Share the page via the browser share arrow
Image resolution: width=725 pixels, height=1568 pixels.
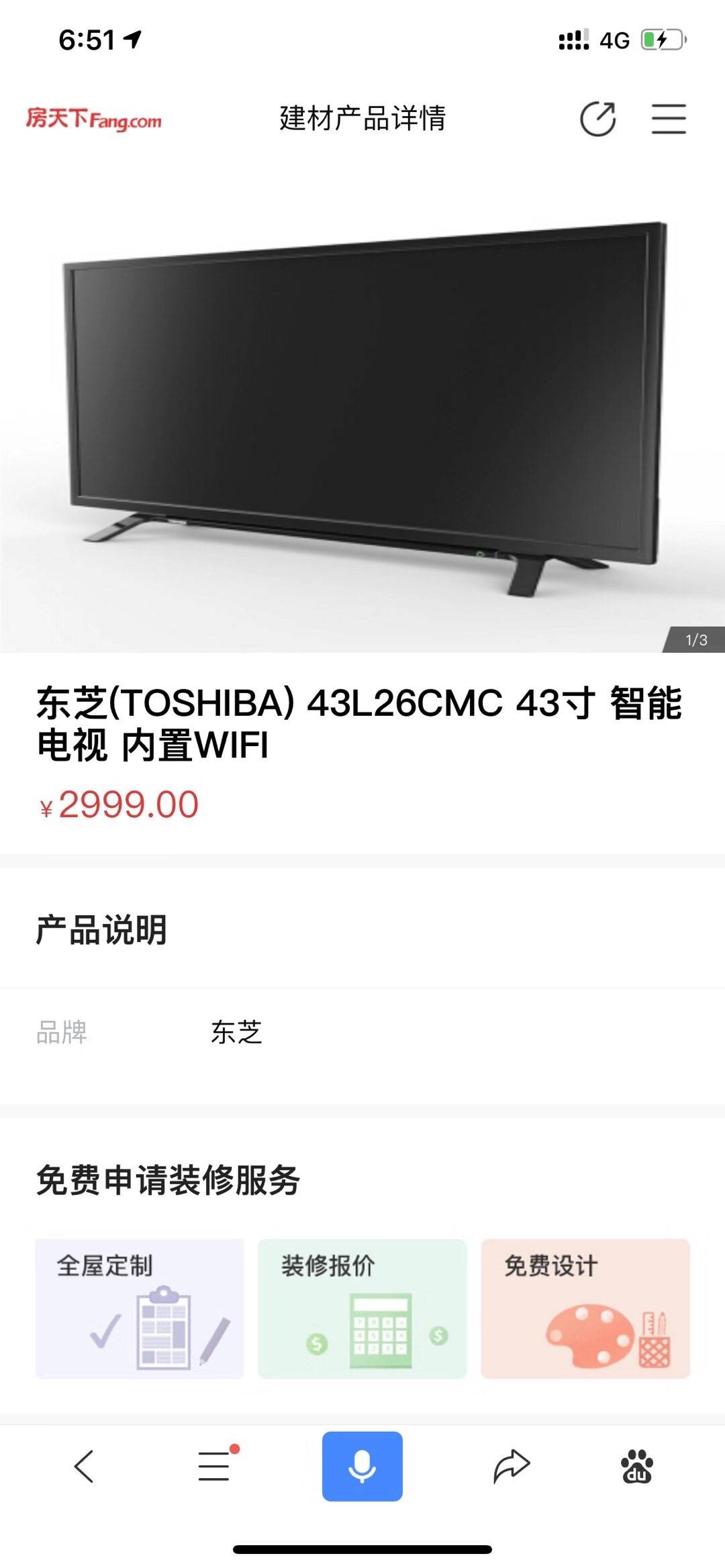[512, 1467]
